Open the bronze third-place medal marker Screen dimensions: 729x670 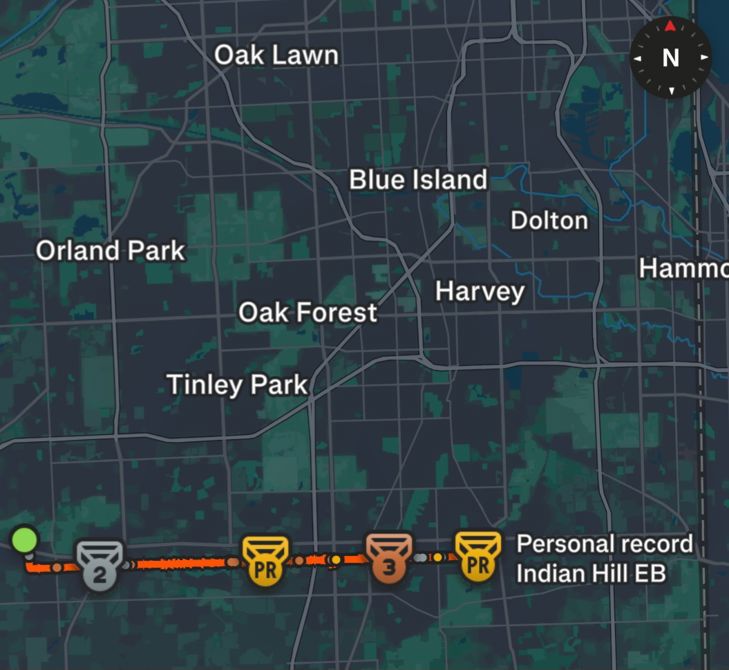click(389, 557)
